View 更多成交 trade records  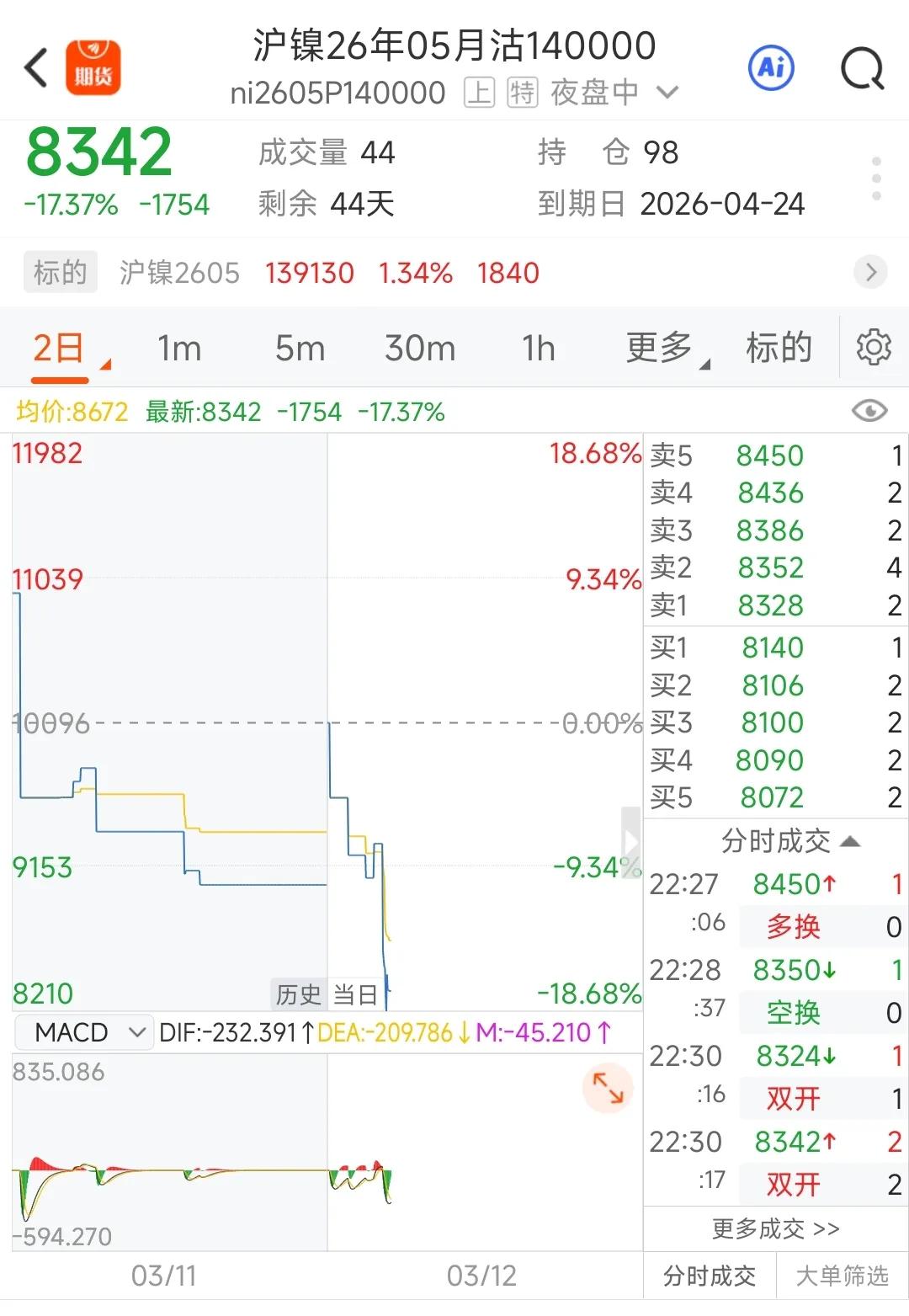coord(775,1228)
